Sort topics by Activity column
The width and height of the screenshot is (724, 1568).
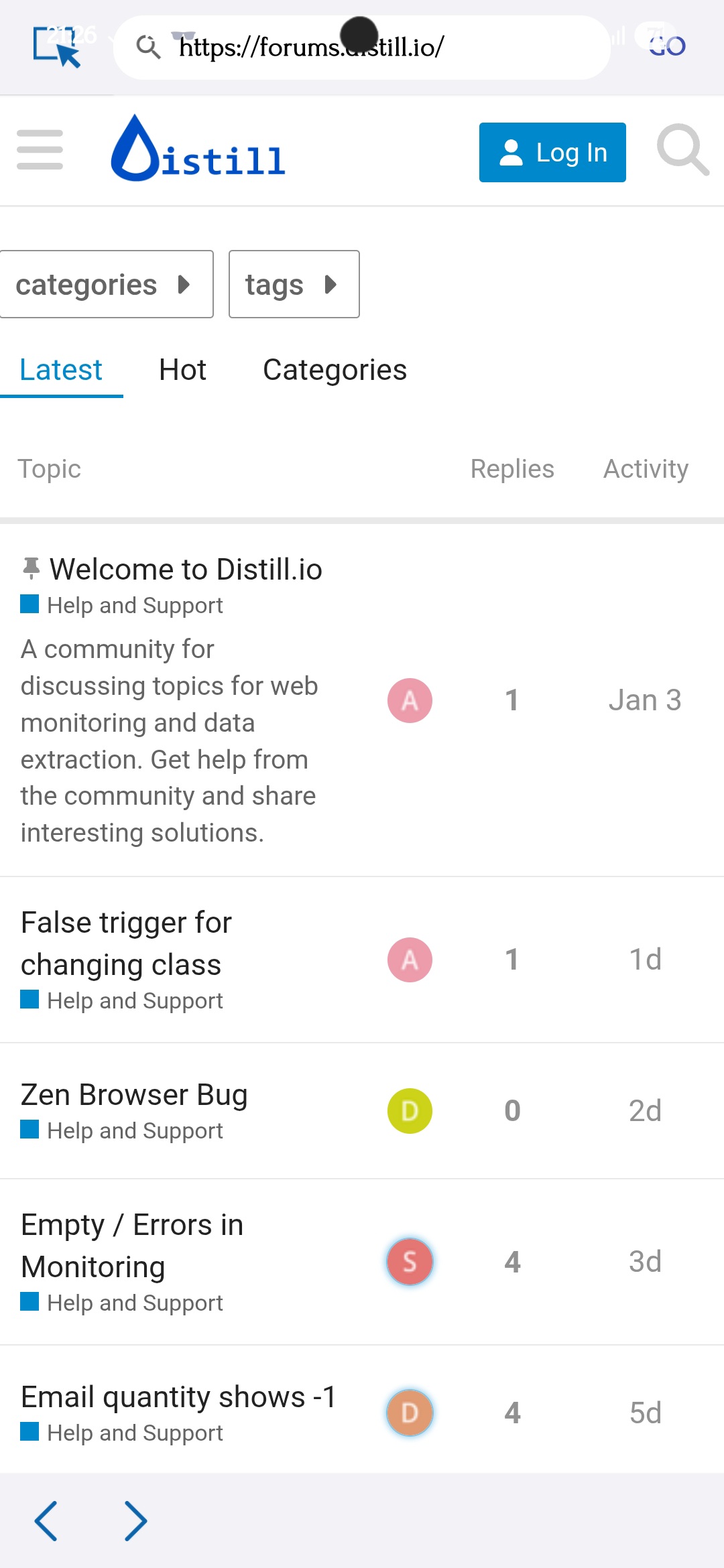coord(646,469)
